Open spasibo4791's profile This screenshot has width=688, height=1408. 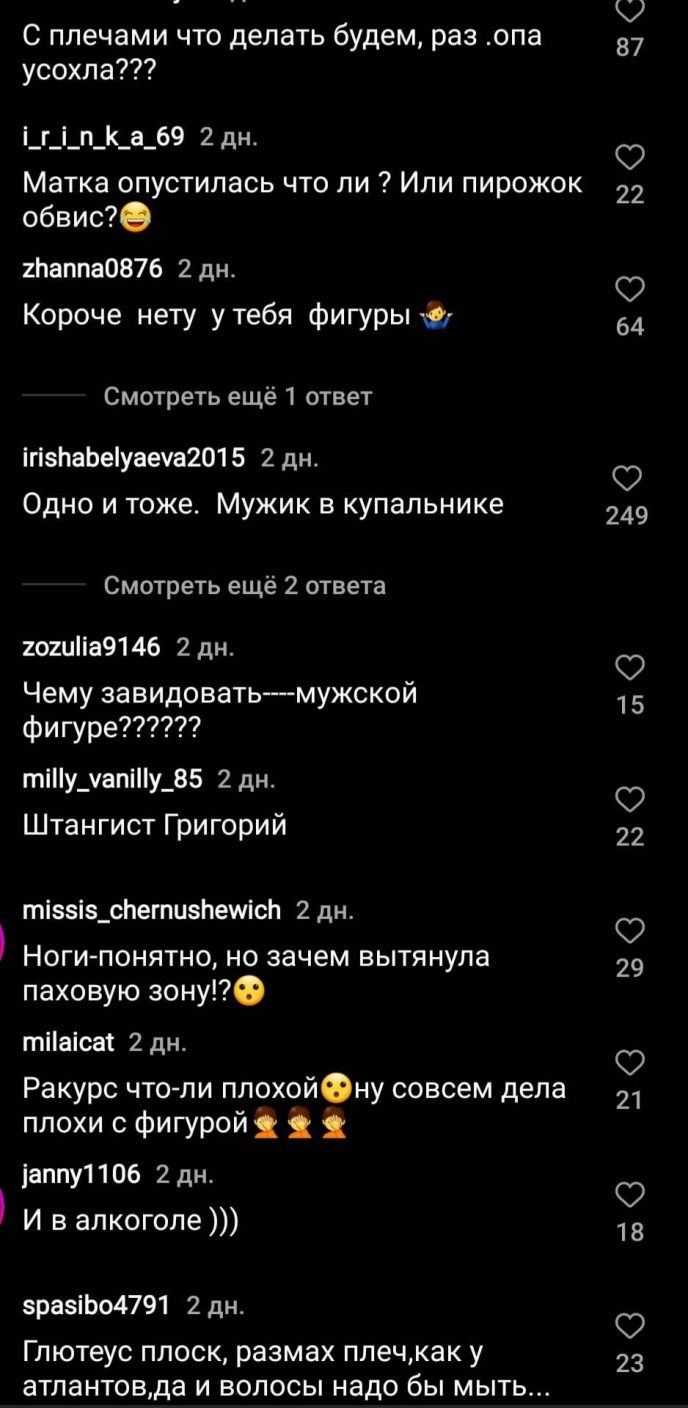pyautogui.click(x=96, y=1305)
